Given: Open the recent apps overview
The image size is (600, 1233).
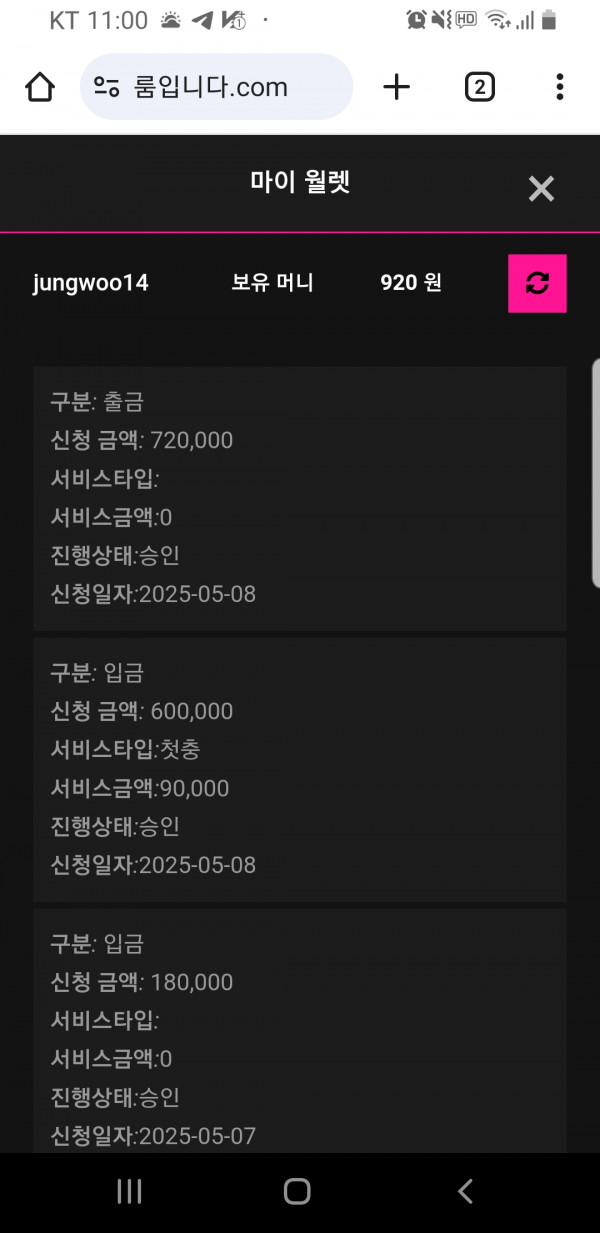Looking at the screenshot, I should pyautogui.click(x=129, y=1191).
